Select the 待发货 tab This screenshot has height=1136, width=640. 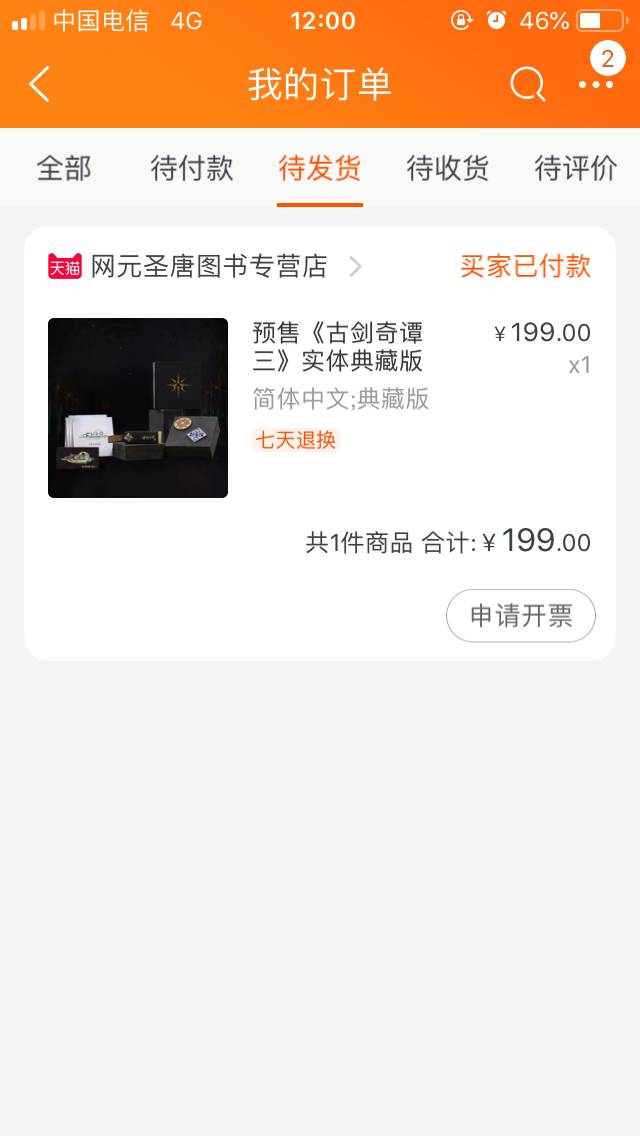click(320, 168)
